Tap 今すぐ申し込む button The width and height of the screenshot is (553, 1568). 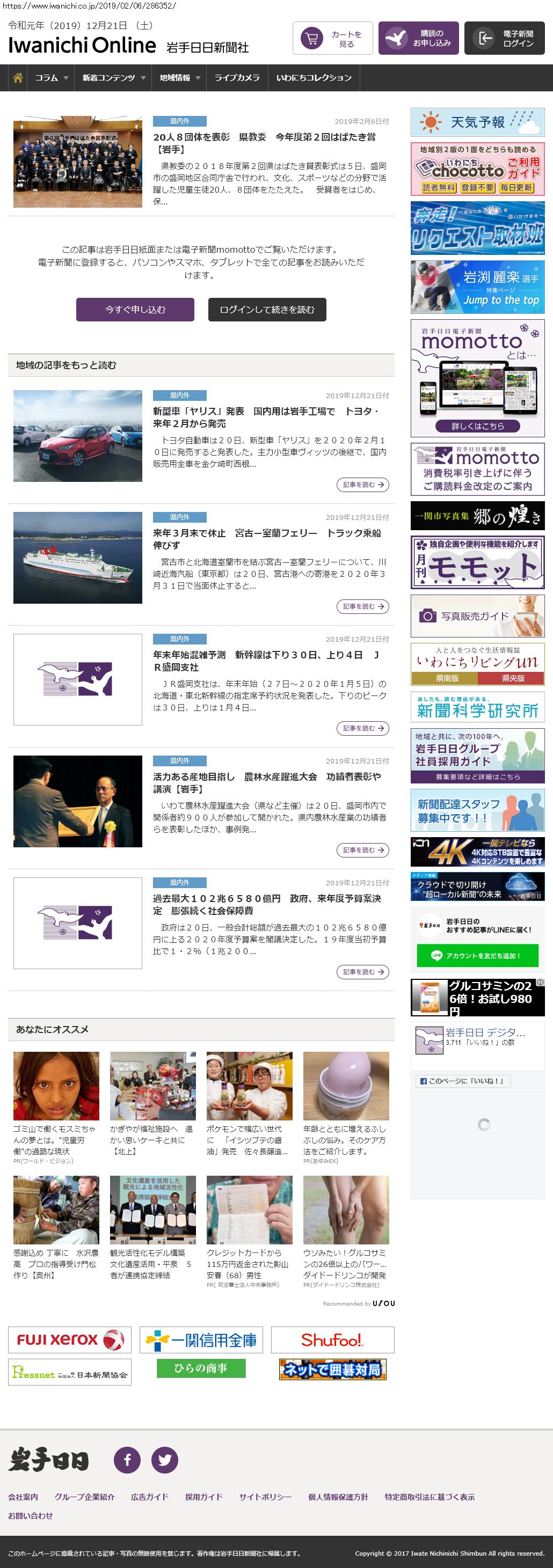135,309
